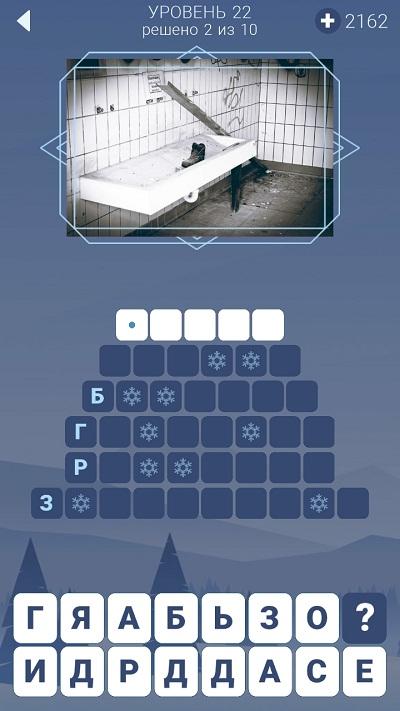This screenshot has height=711, width=400.
Task: Open the plus button to add coins
Action: (x=327, y=21)
